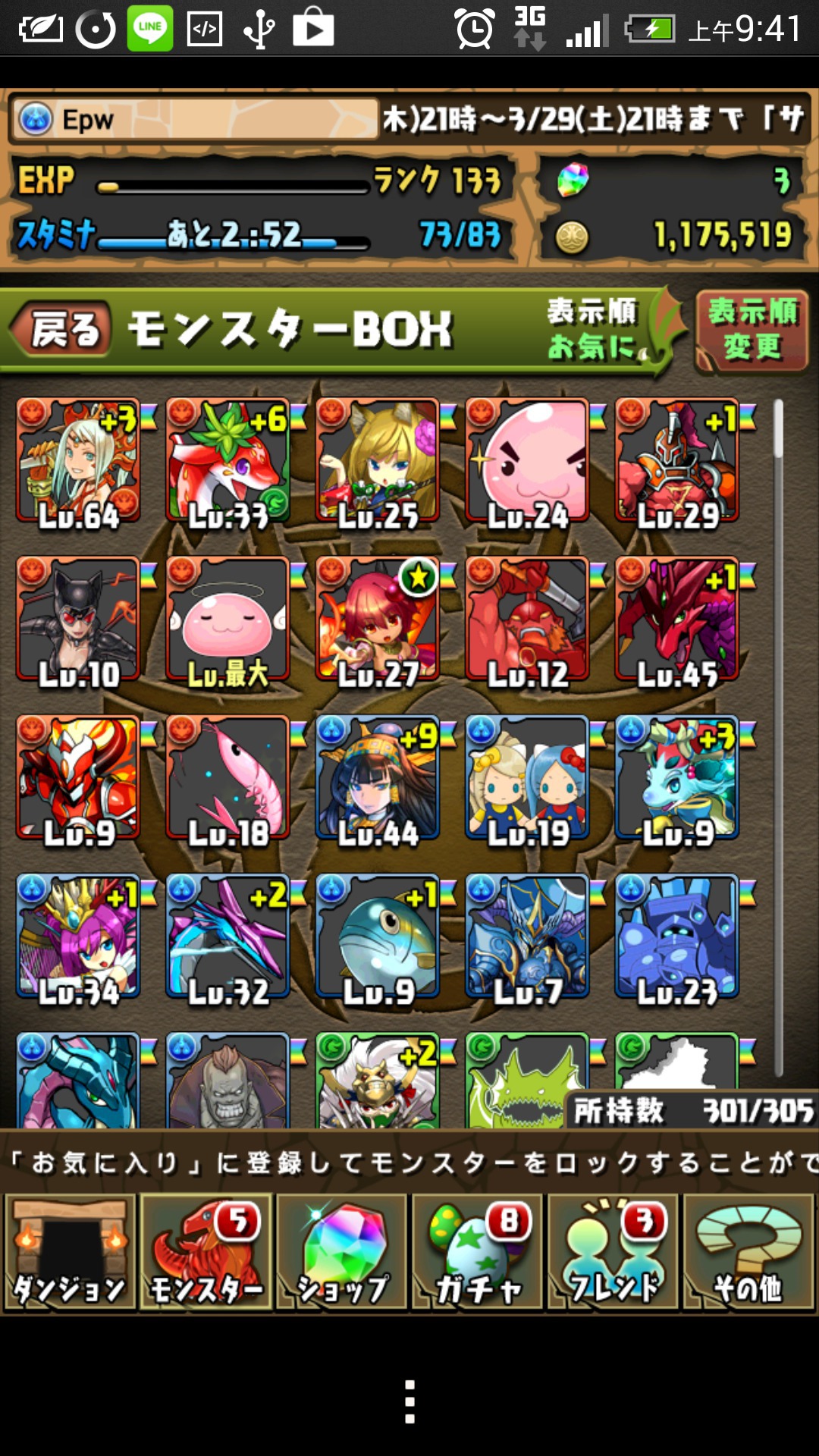Open the フレンド friends tab
The image size is (819, 1456).
click(613, 1253)
